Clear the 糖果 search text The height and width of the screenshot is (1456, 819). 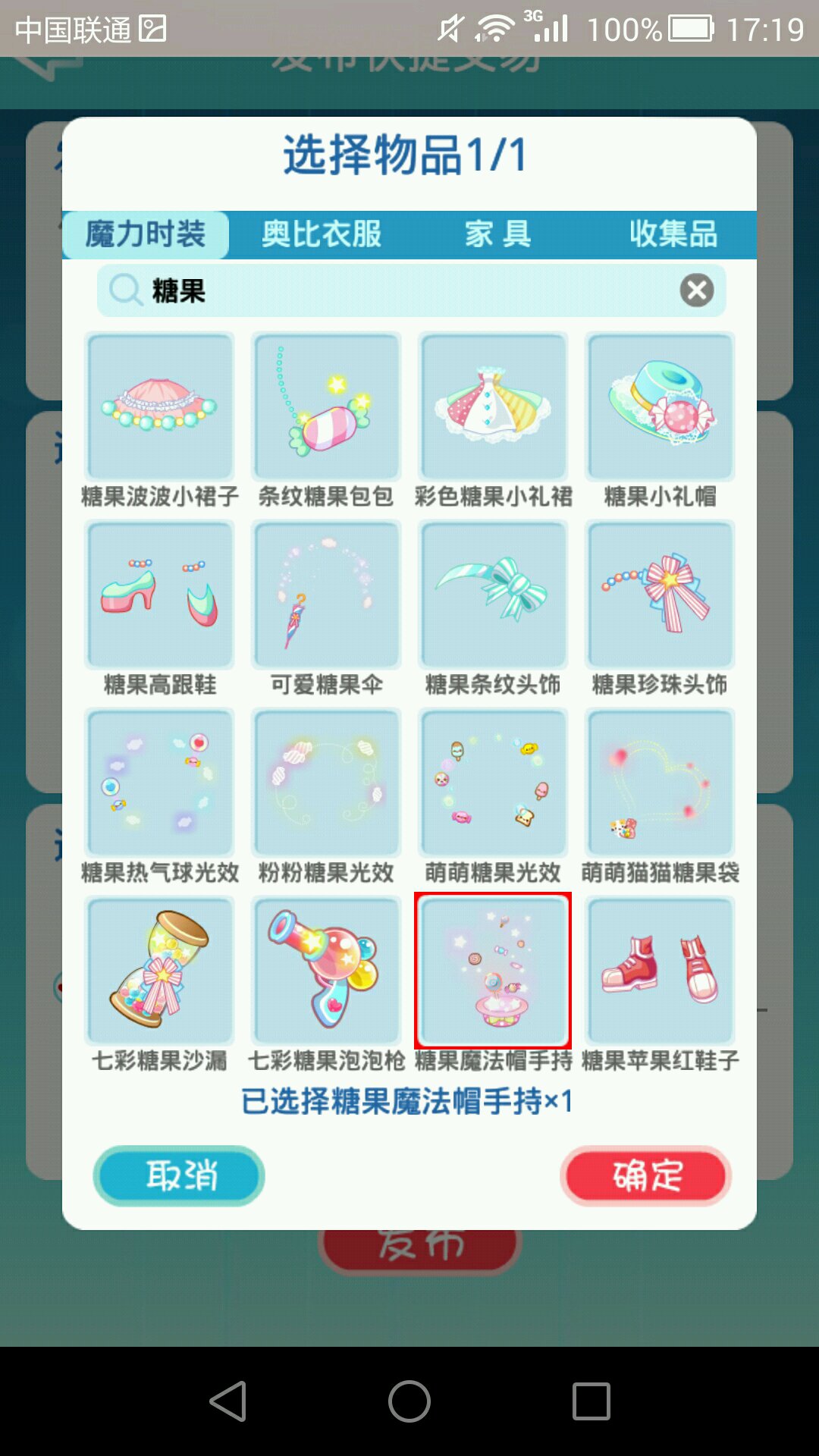[696, 290]
